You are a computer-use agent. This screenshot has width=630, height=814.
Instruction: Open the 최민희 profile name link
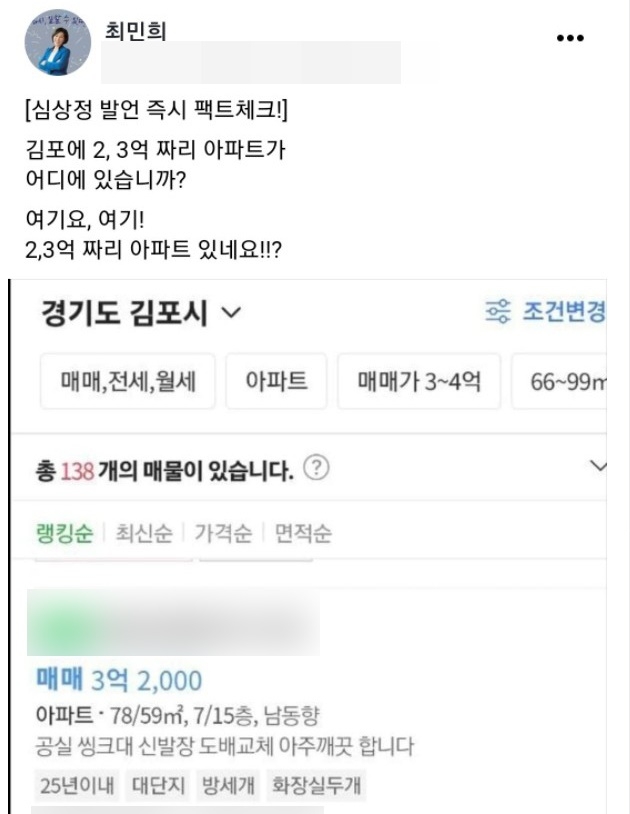click(x=135, y=31)
